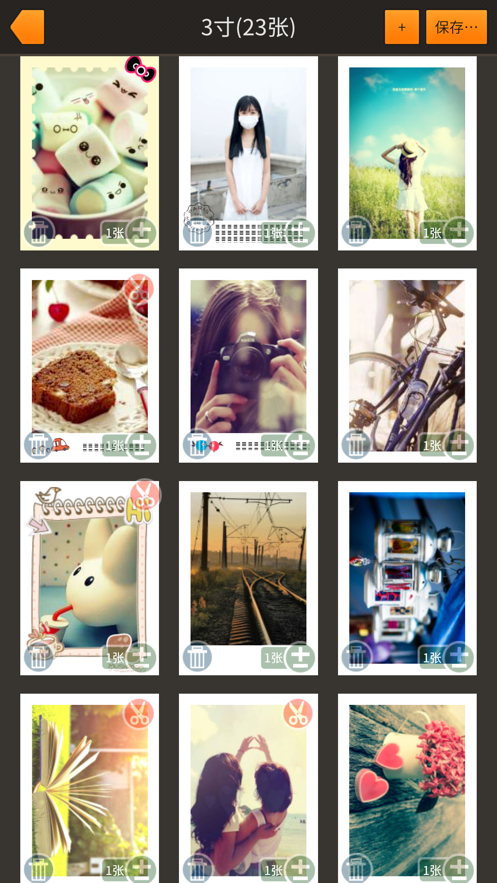This screenshot has height=883, width=497.
Task: Increase copies of the marshmallow photo
Action: pos(141,232)
